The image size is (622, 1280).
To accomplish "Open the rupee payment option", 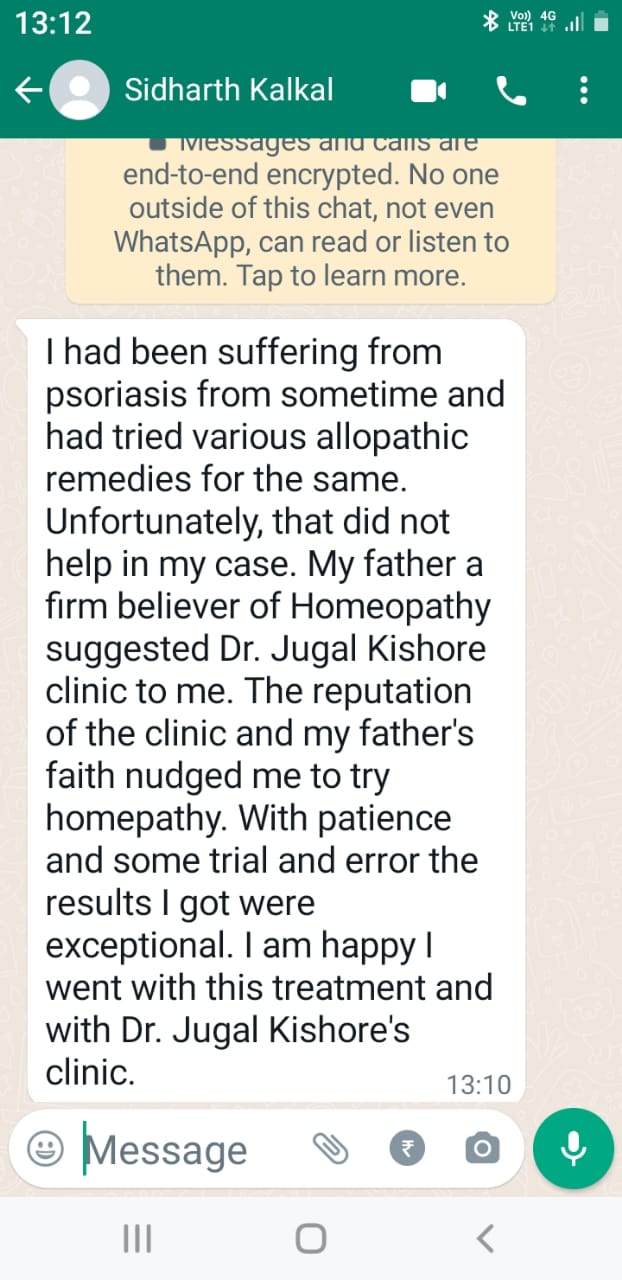I will tap(407, 1150).
